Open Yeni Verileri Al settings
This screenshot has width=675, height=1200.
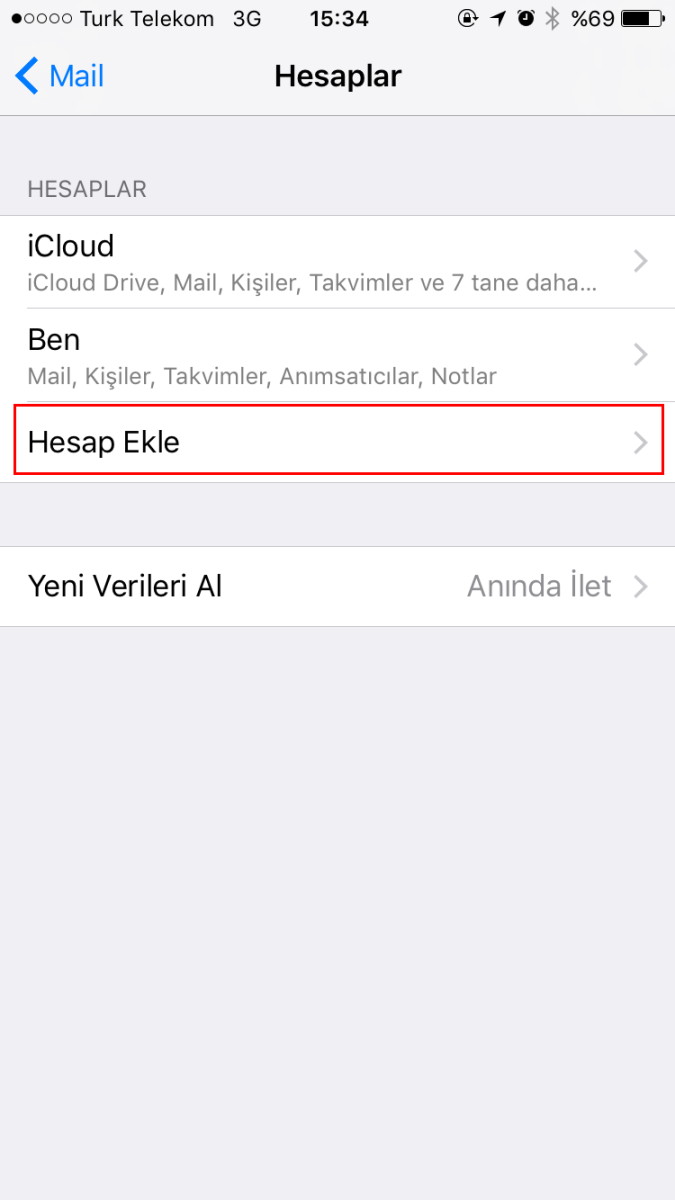coord(337,586)
